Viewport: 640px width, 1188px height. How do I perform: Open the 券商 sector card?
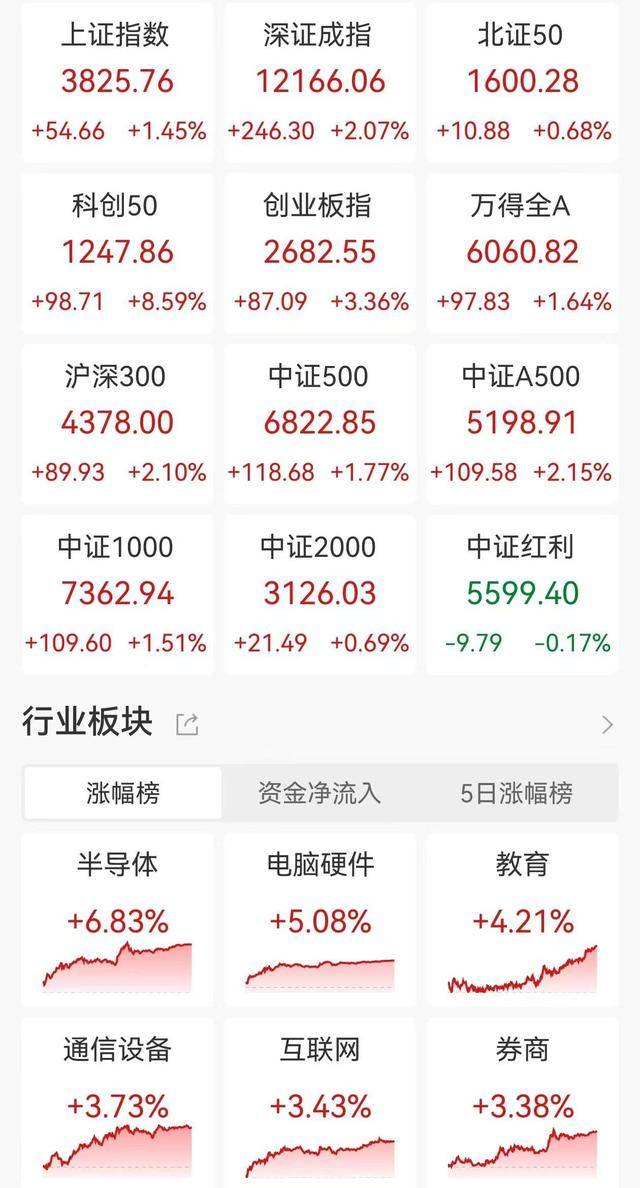click(x=523, y=1103)
